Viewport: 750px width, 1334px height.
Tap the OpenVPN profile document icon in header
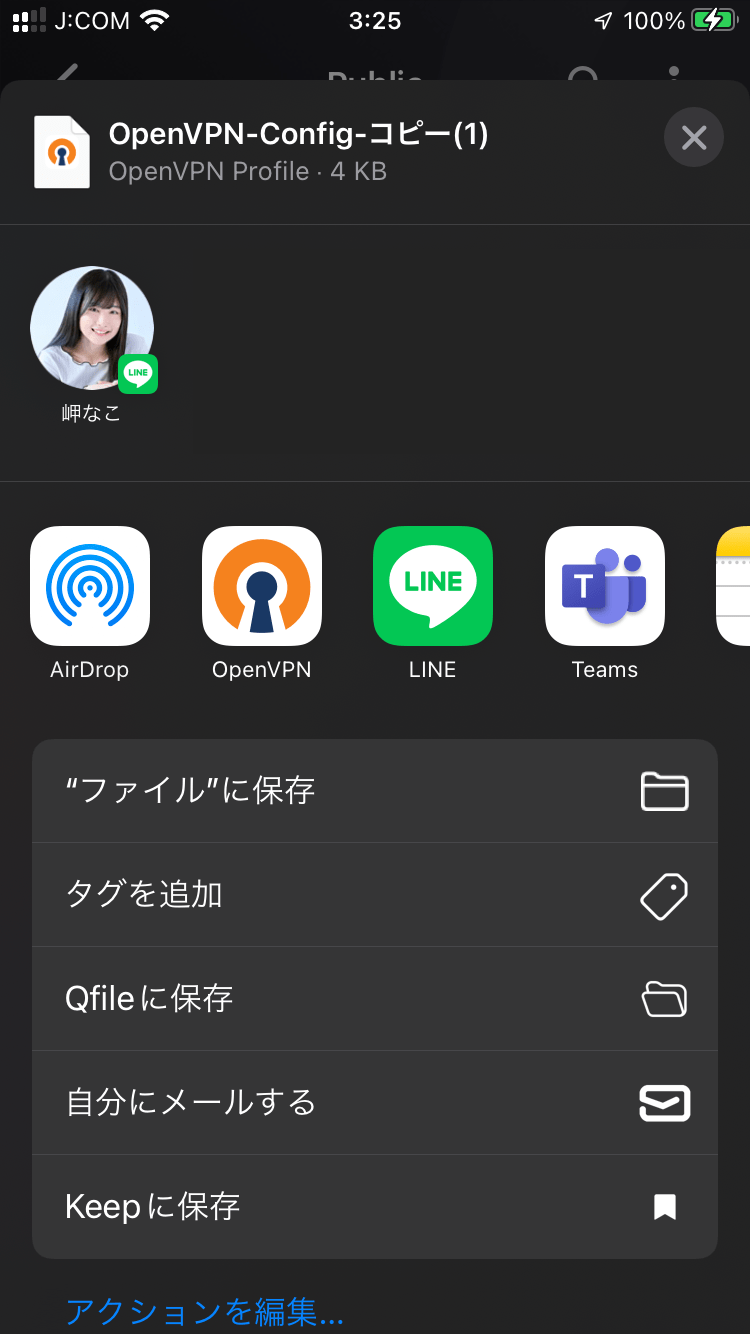[x=62, y=151]
